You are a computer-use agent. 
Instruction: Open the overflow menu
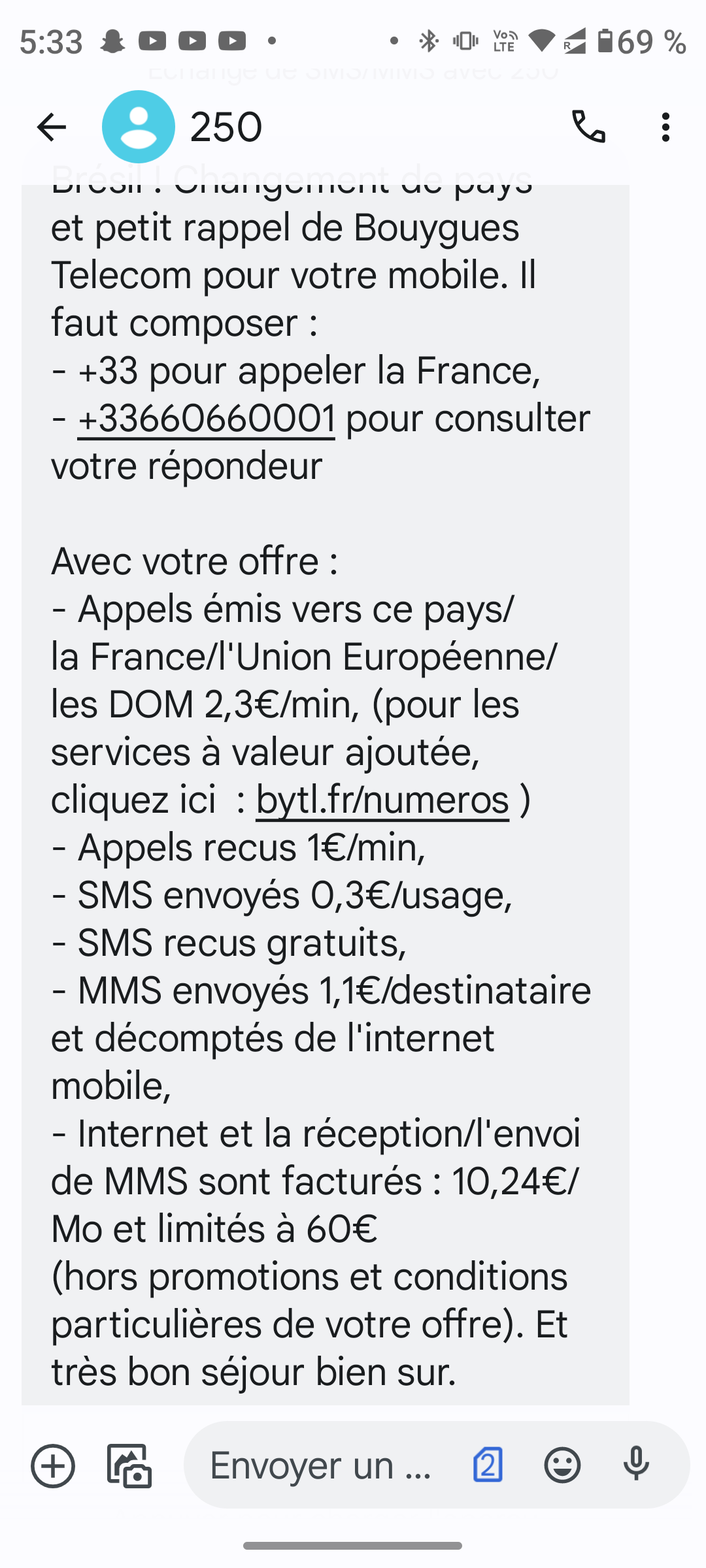point(665,127)
